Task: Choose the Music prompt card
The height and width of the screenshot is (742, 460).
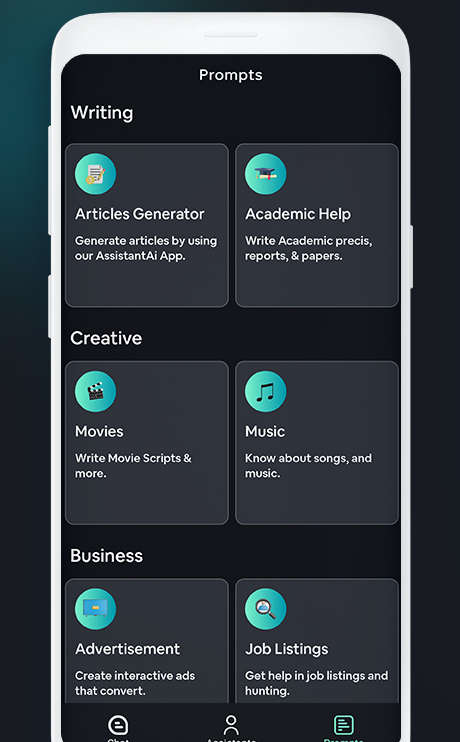Action: pyautogui.click(x=317, y=443)
